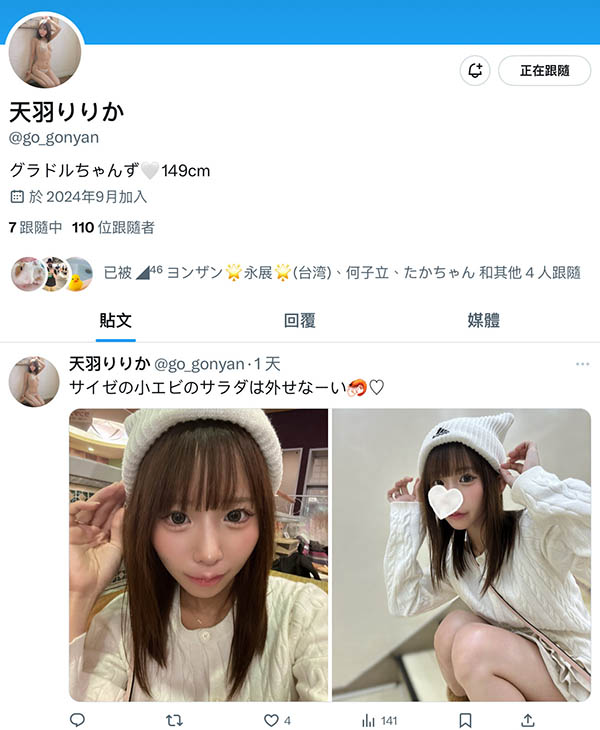Screen dimensions: 600x730
Task: Open the mutual followers 已被…跟隨 line
Action: click(340, 272)
